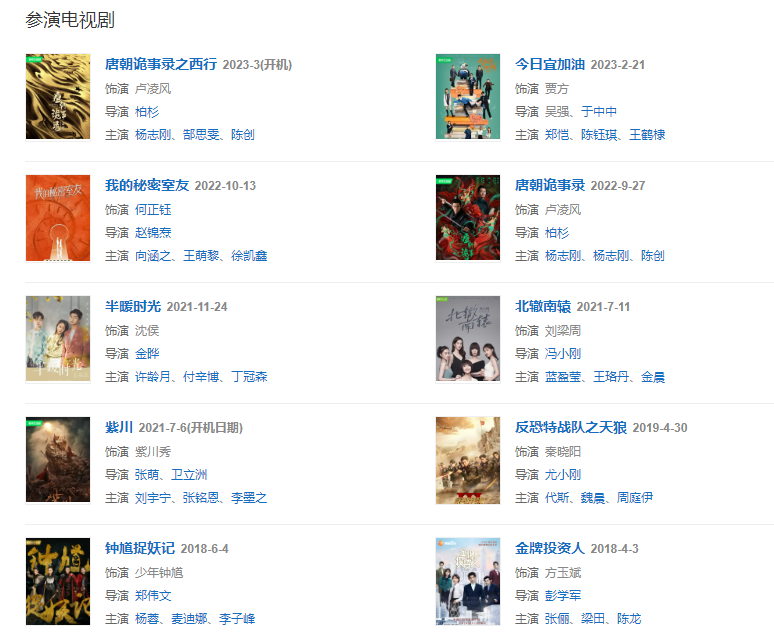Image resolution: width=774 pixels, height=640 pixels.
Task: View director 彭学军's page
Action: [563, 595]
